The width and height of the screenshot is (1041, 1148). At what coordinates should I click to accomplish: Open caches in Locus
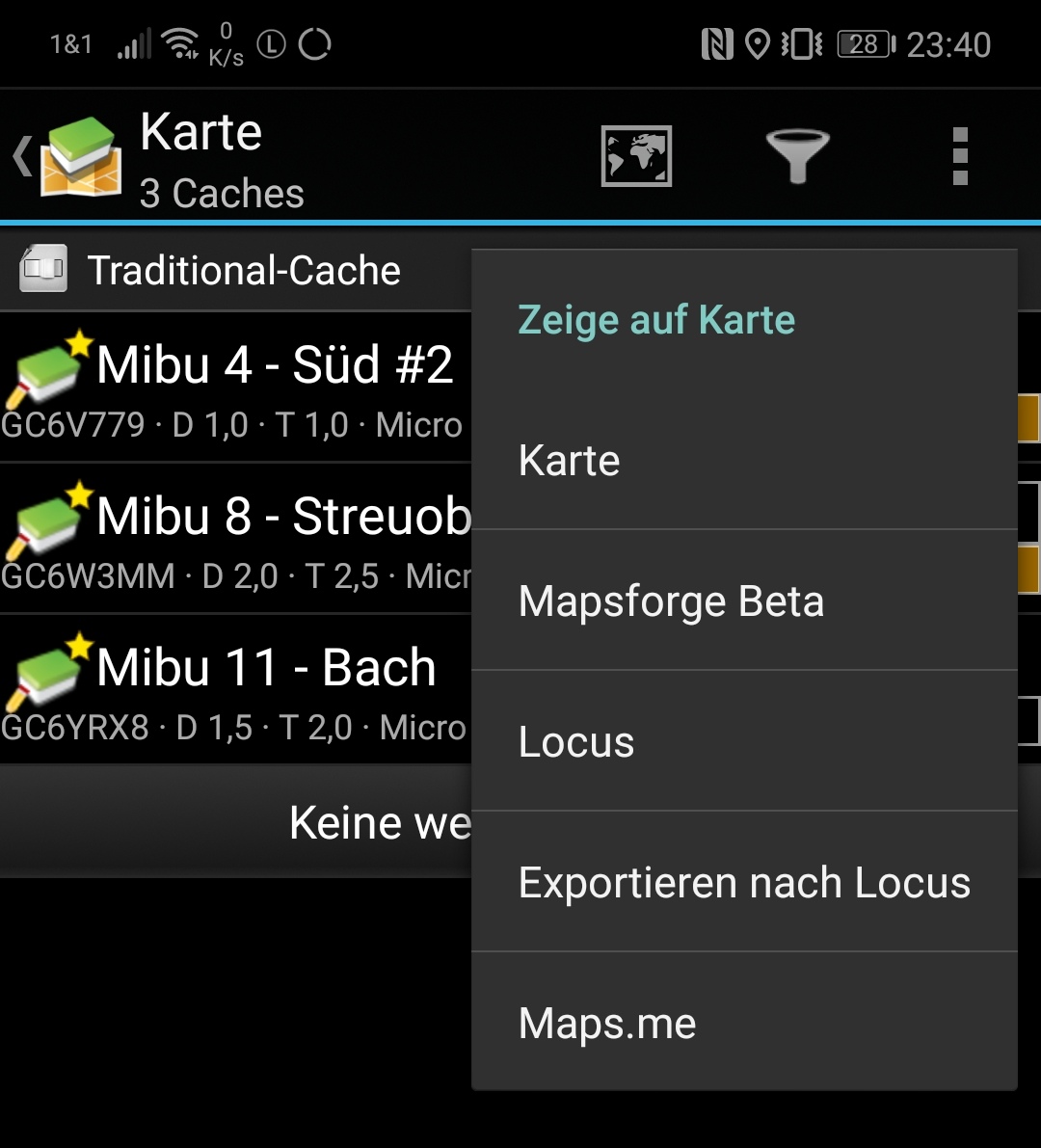click(743, 742)
